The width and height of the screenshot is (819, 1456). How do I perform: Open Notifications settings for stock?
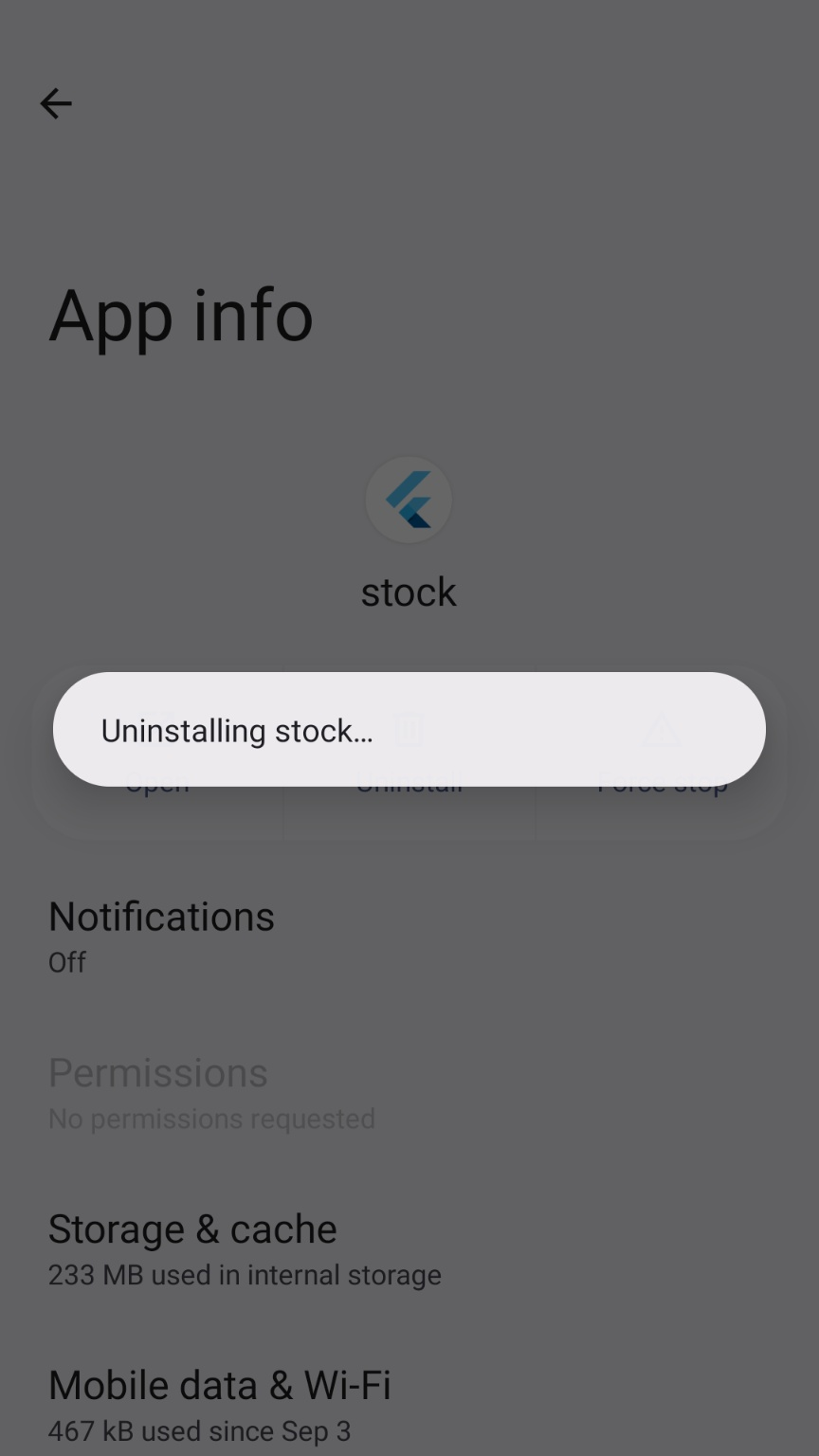(161, 934)
